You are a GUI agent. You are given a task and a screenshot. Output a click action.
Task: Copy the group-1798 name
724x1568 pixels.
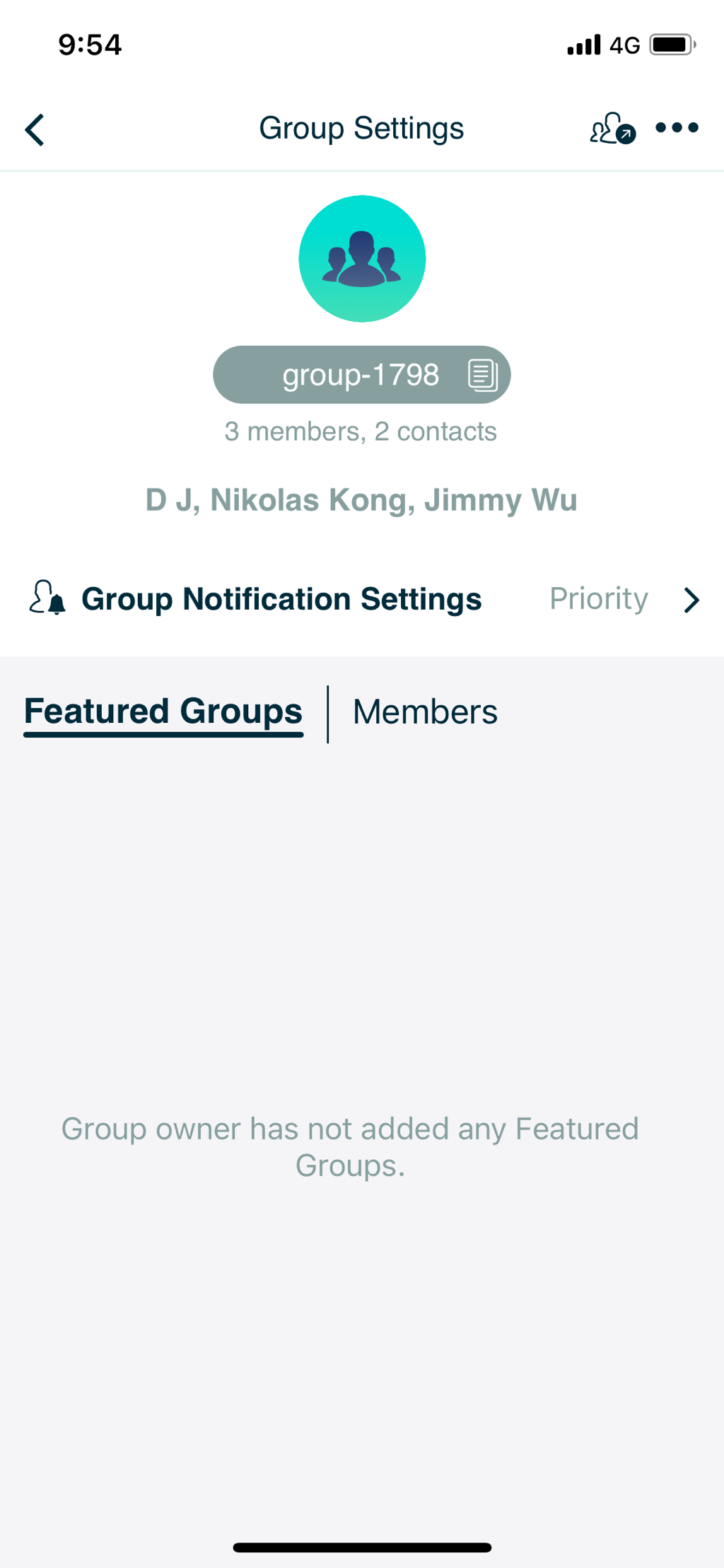pos(483,375)
